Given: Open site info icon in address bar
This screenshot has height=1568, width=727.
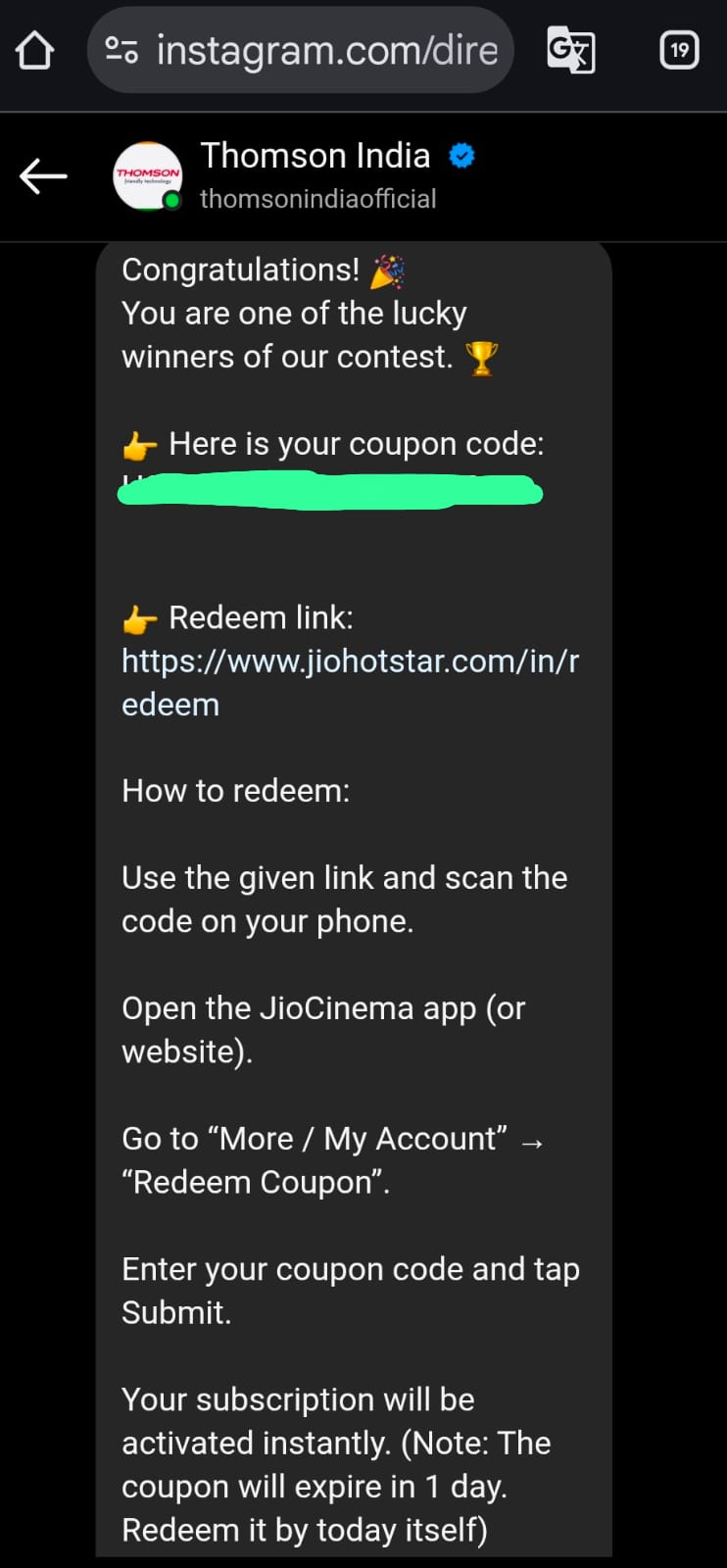Looking at the screenshot, I should click(121, 50).
